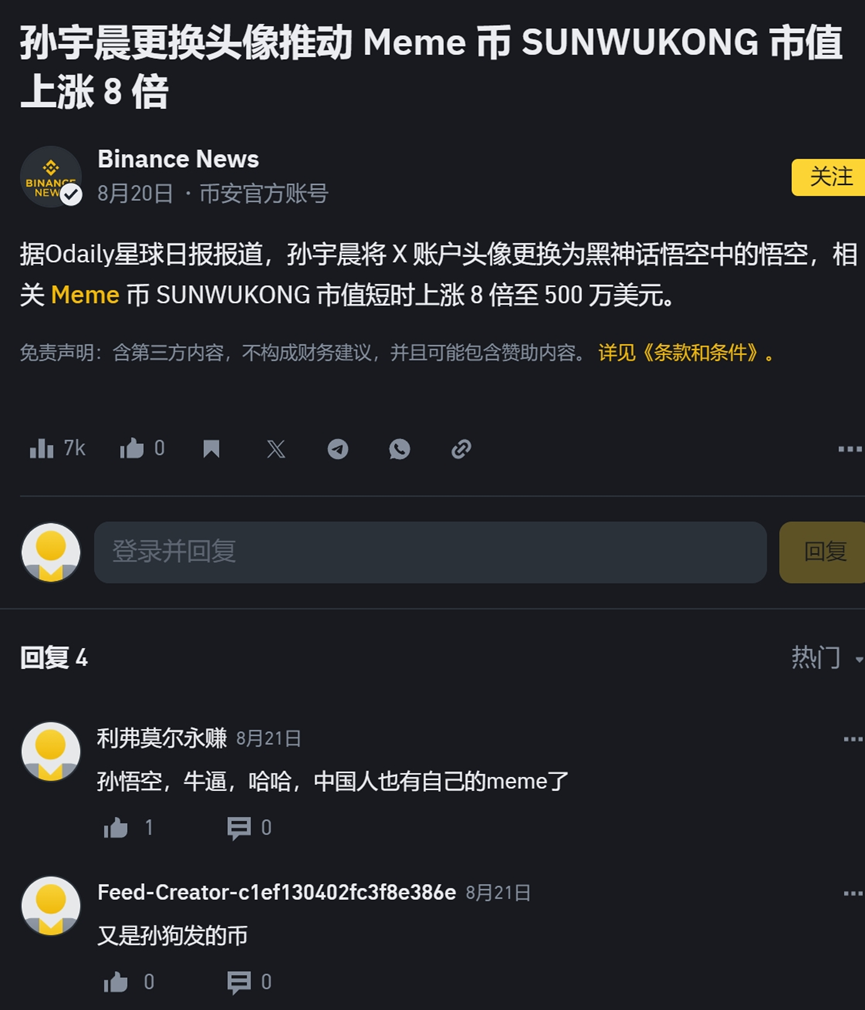Tap the 登录并回复 reply field
The height and width of the screenshot is (1010, 865).
tap(430, 552)
